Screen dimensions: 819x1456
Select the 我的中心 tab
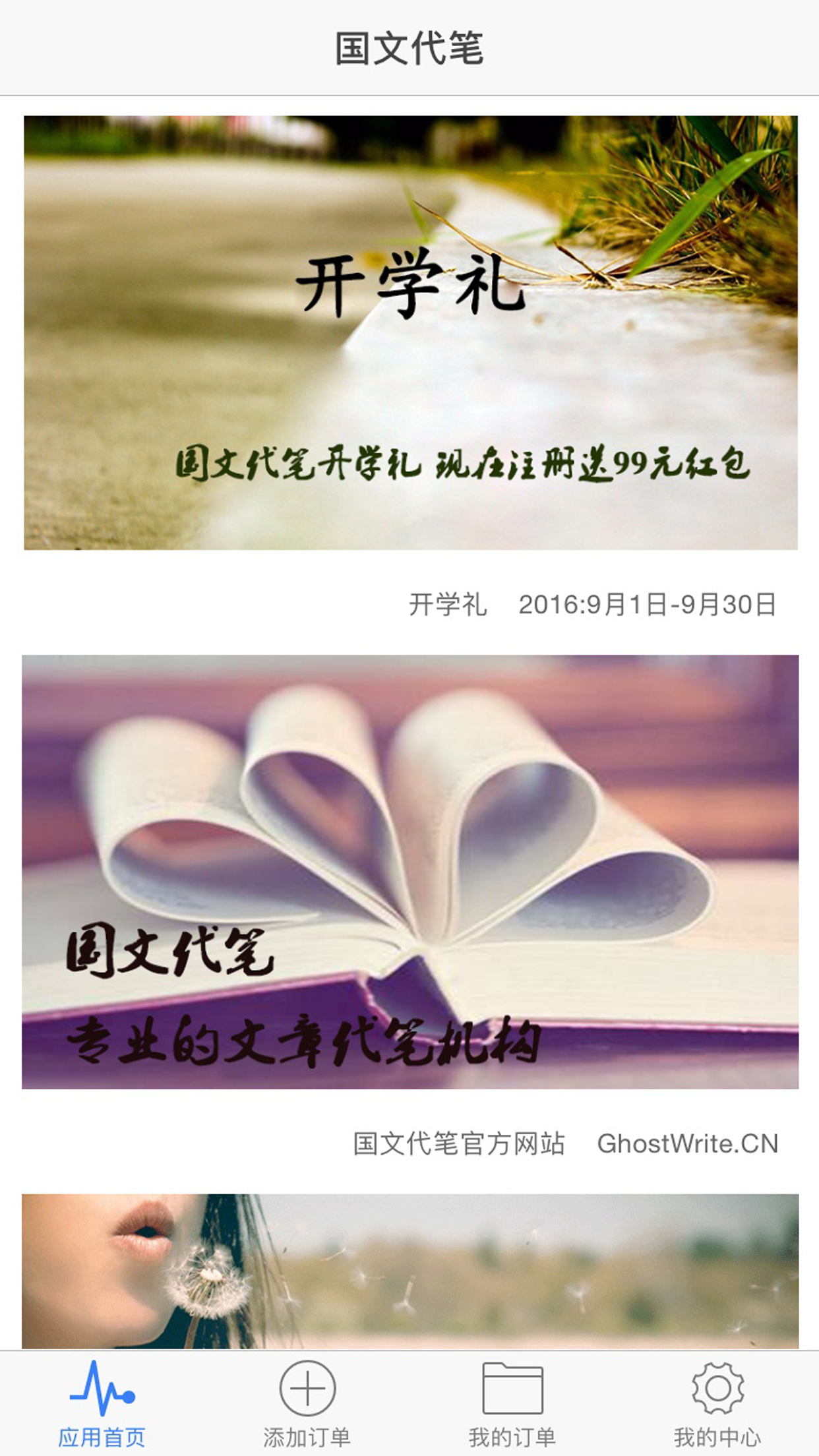click(x=717, y=1403)
